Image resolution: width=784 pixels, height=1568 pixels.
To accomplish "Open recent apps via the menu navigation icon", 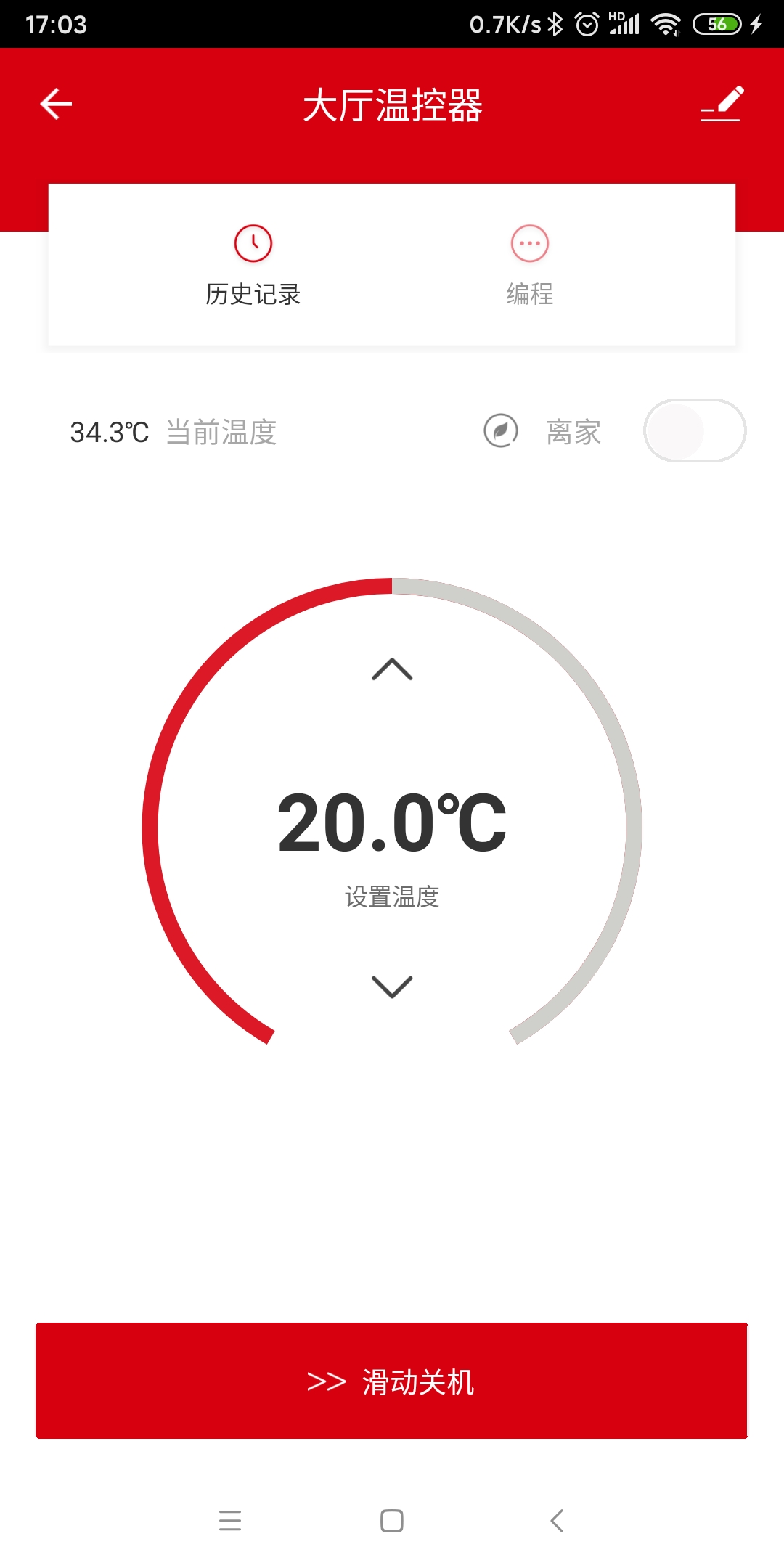I will (231, 1522).
